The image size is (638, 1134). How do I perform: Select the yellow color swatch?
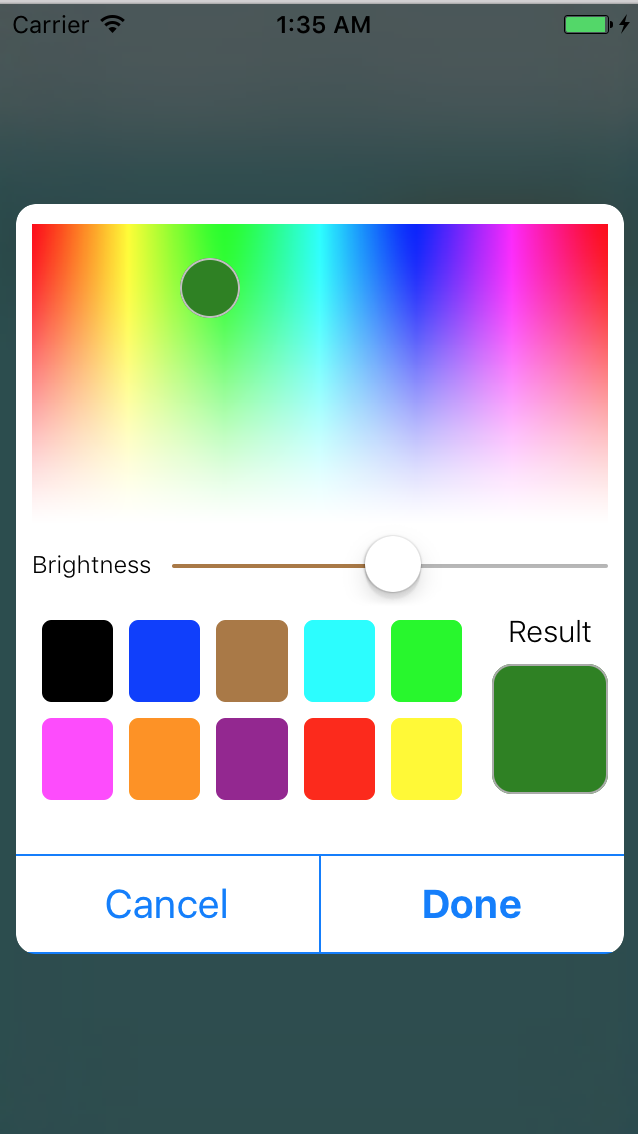(x=426, y=759)
